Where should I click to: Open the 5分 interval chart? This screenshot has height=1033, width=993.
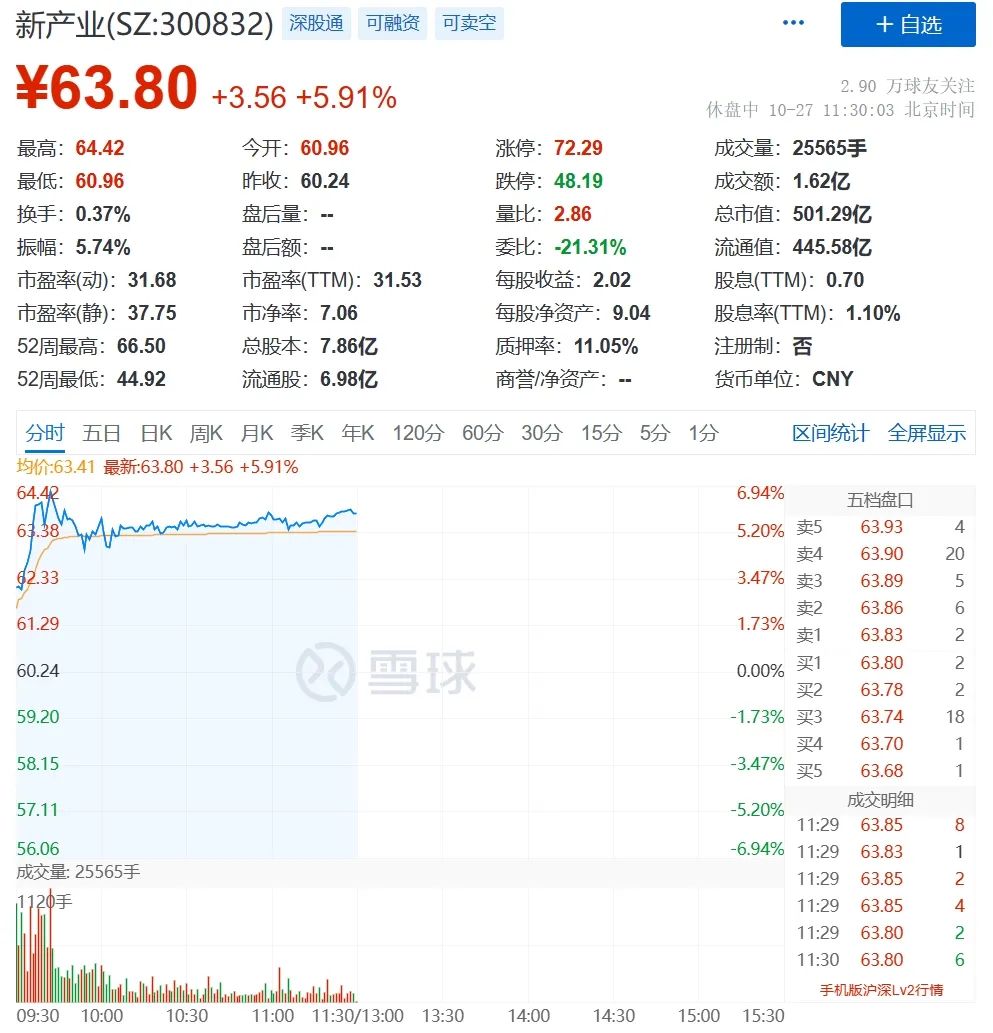point(655,433)
